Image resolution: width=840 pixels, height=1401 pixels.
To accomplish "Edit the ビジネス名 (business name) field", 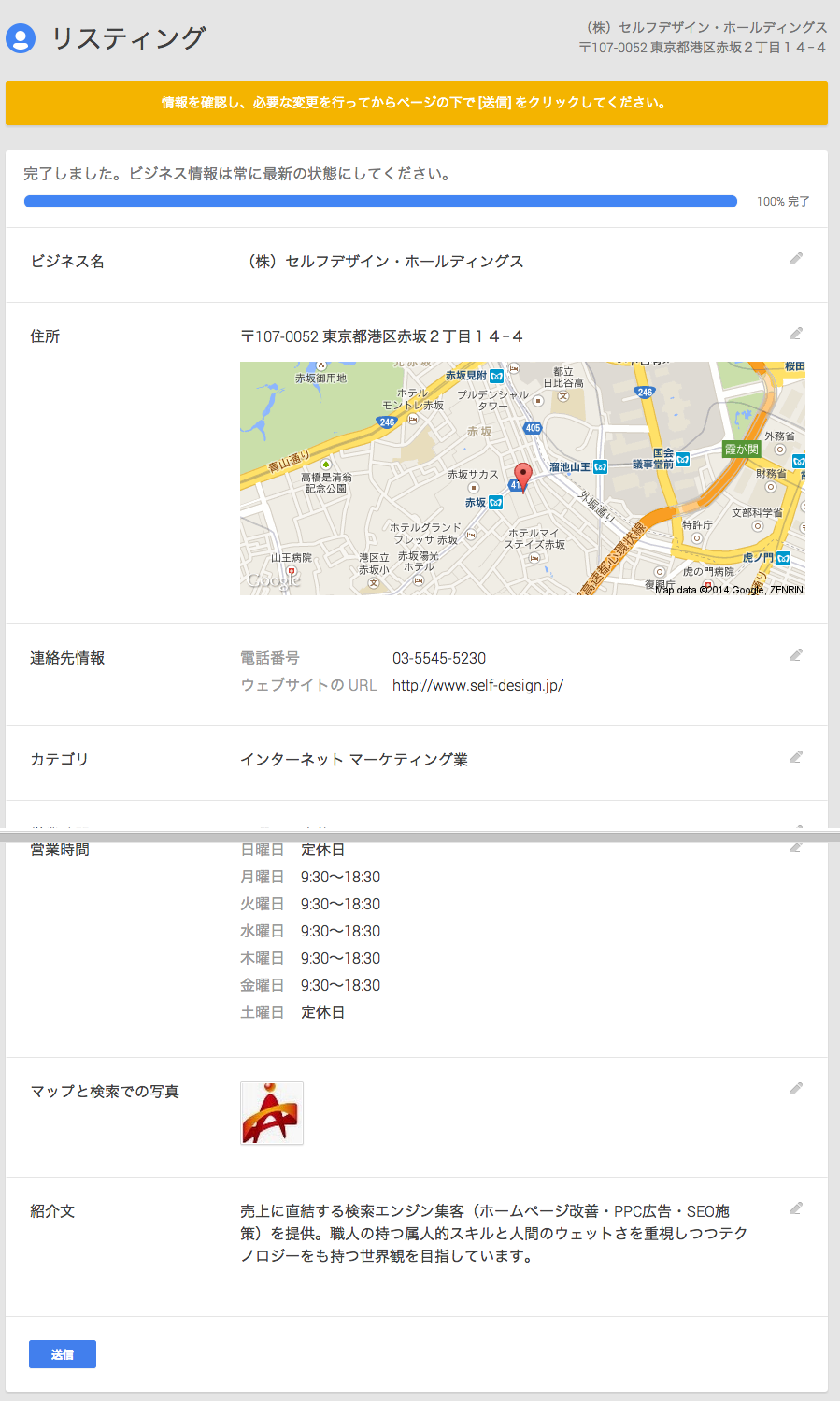I will 796,259.
